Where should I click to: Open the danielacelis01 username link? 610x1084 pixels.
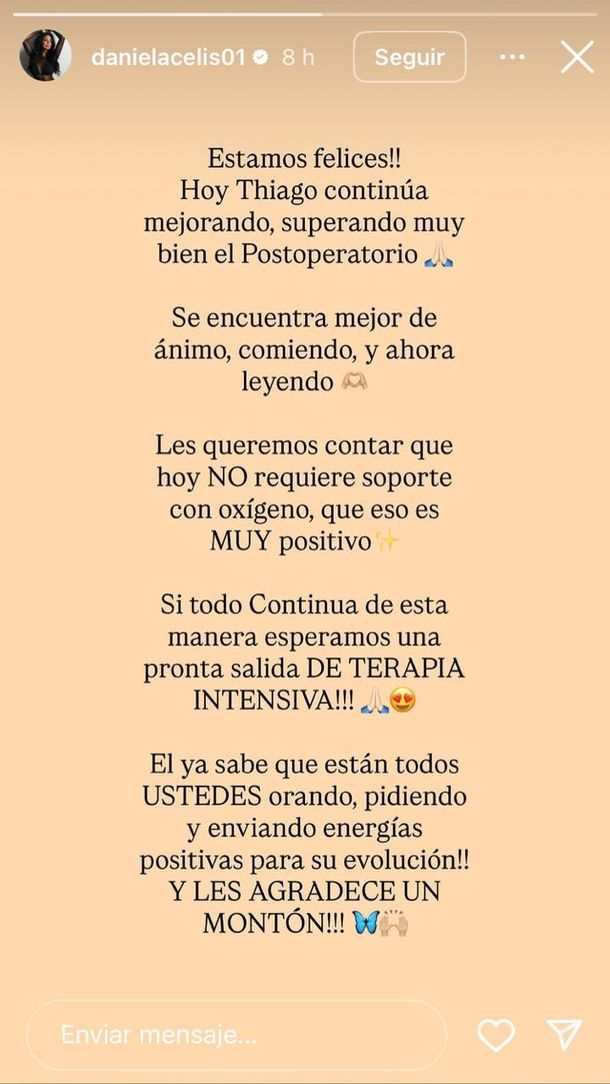click(x=168, y=57)
